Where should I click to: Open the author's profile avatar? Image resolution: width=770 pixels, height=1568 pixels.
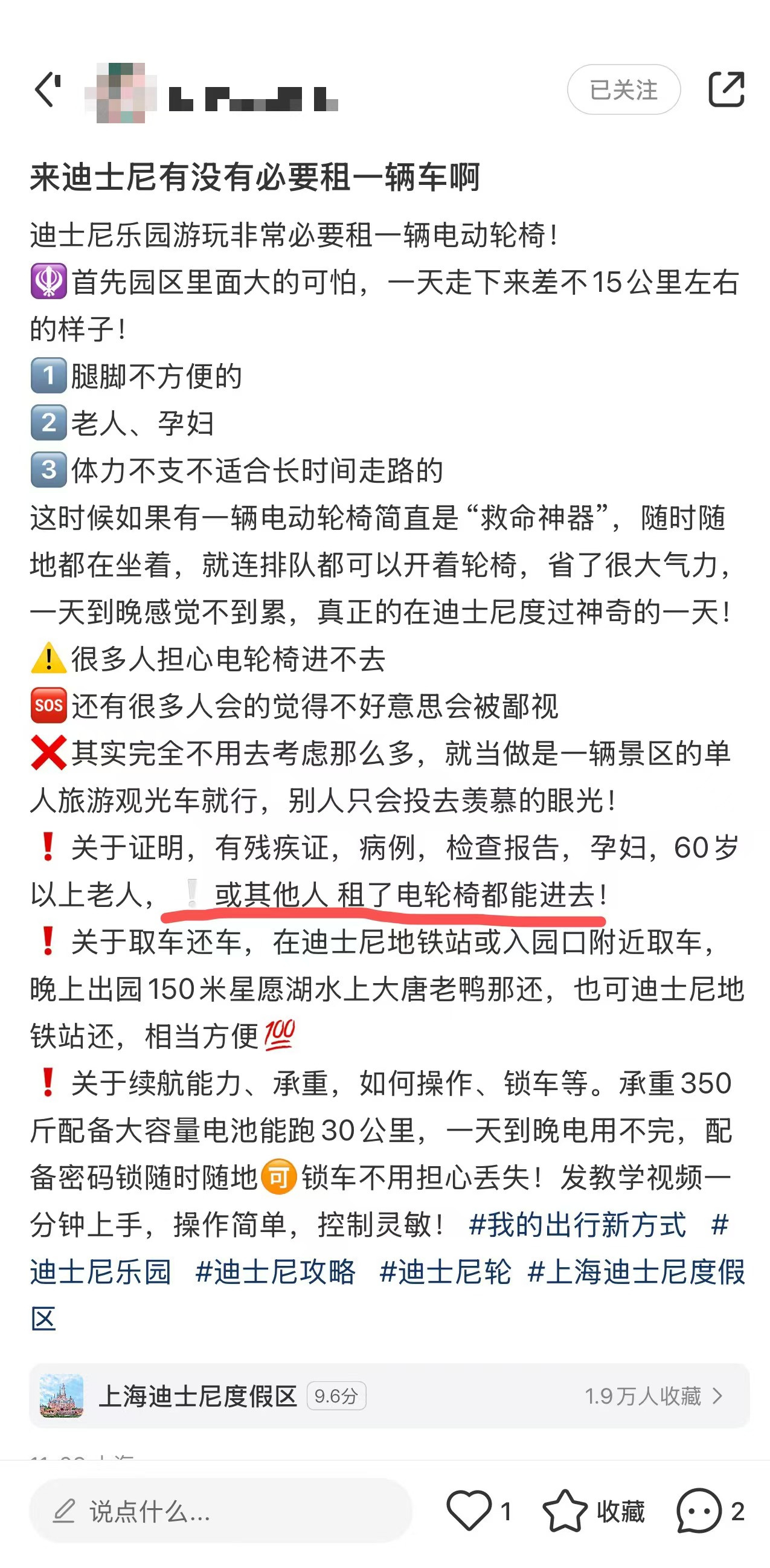tap(120, 92)
